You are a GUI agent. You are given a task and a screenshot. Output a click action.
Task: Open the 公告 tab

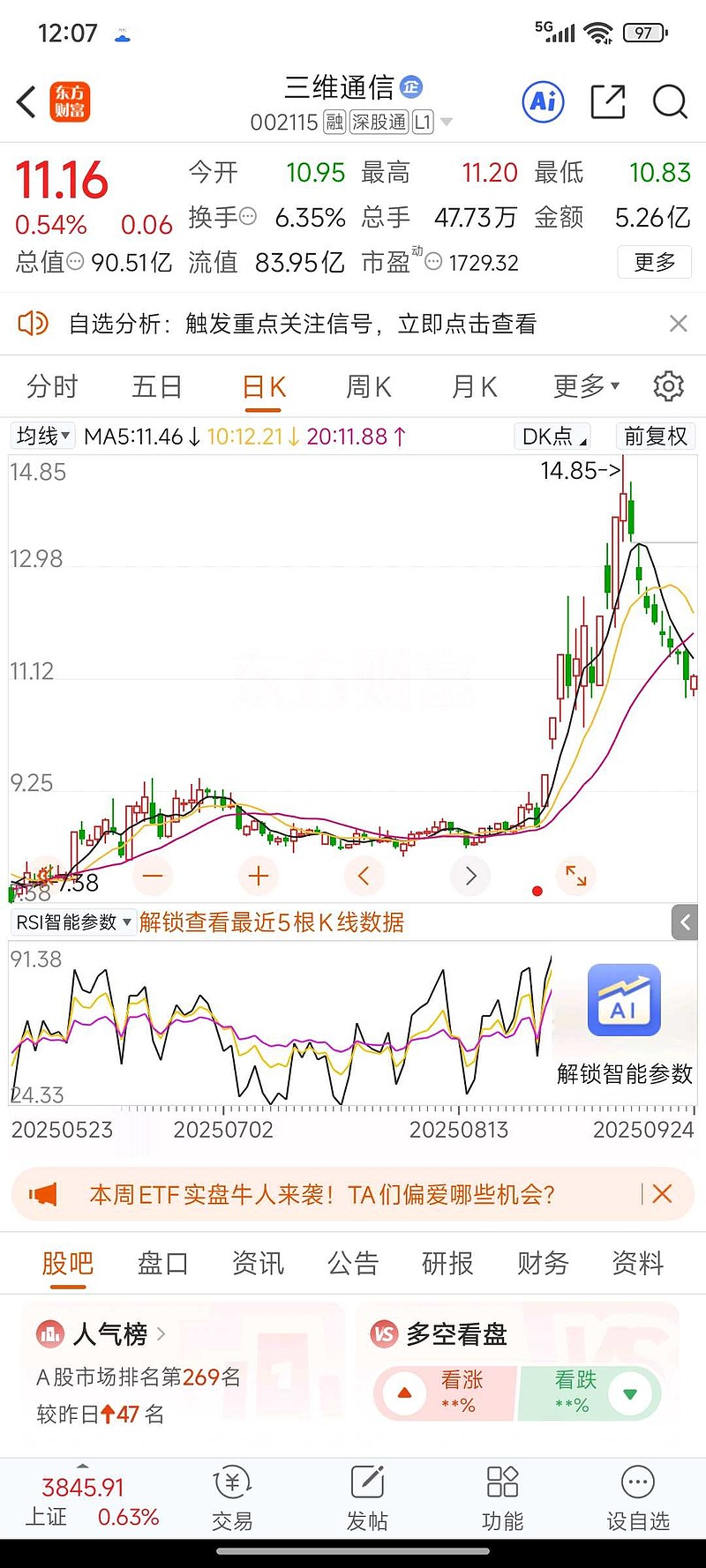352,1263
